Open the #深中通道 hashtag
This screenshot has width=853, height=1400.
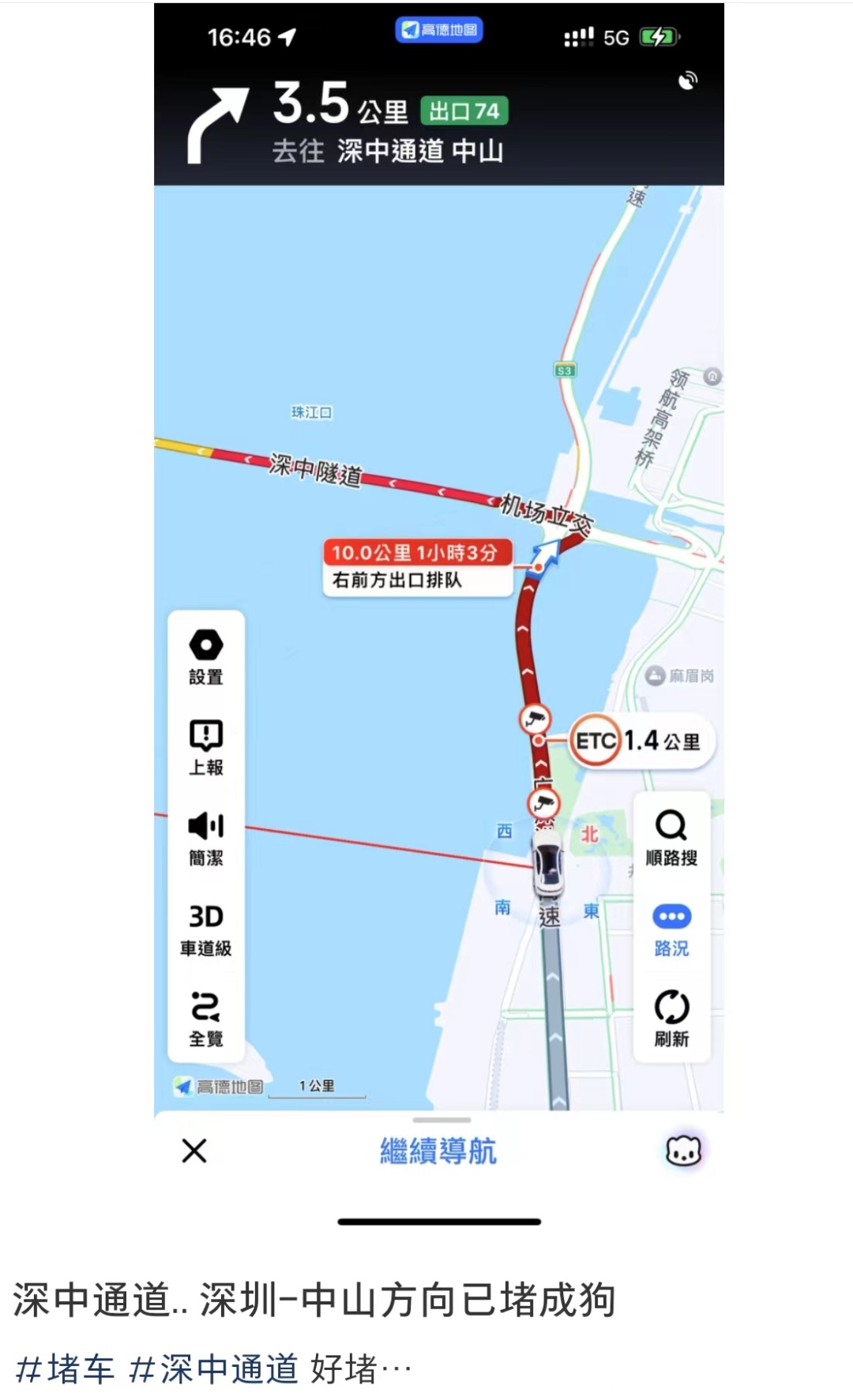[213, 1368]
